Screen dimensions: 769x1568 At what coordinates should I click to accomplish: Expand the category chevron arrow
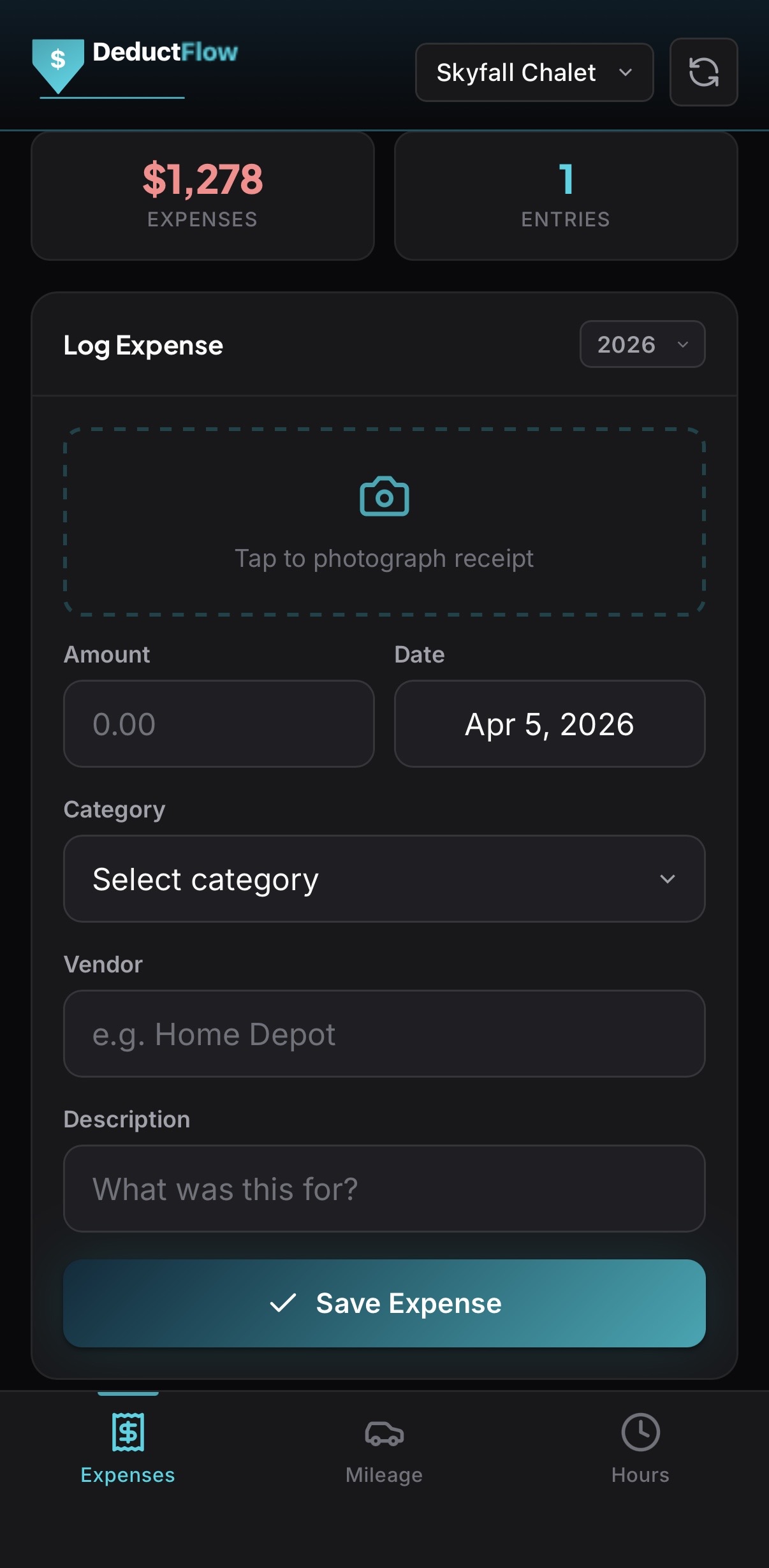pyautogui.click(x=668, y=879)
